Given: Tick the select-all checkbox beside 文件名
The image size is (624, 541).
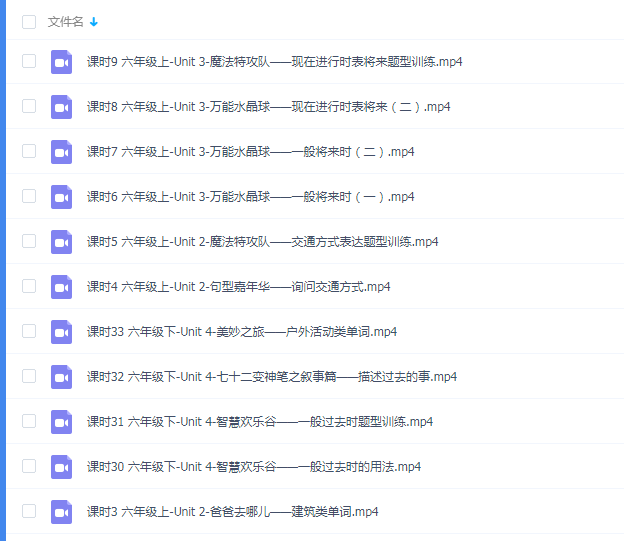Looking at the screenshot, I should tap(29, 22).
